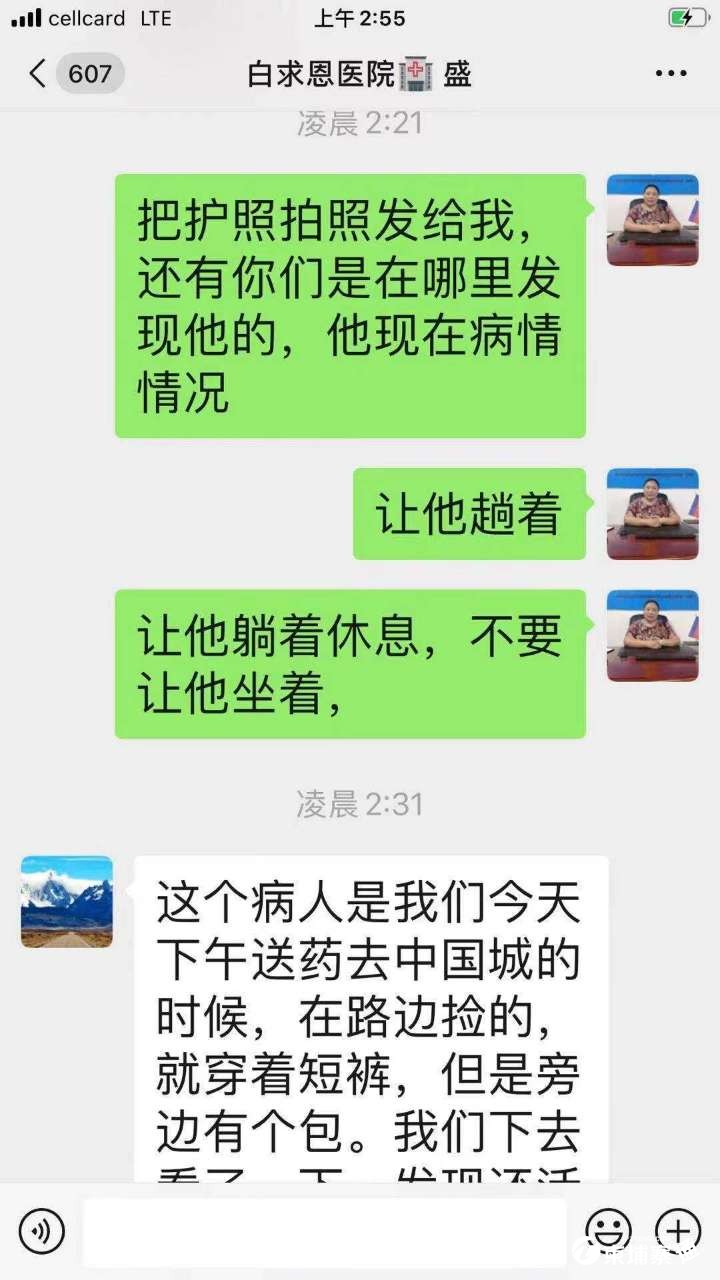720x1280 pixels.
Task: Tap the message text field
Action: click(x=324, y=1231)
